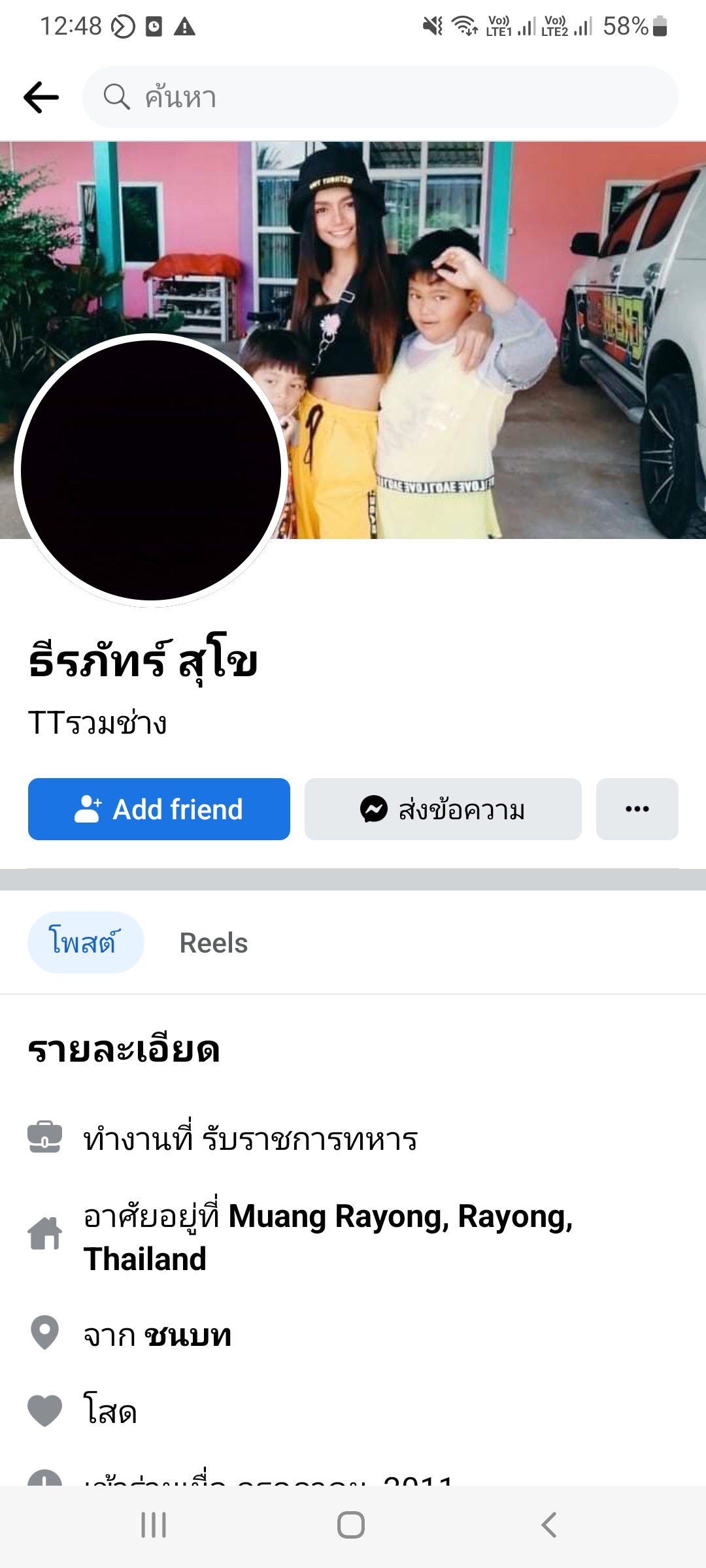
Task: Open the ชนบท hometown link
Action: tap(188, 1335)
